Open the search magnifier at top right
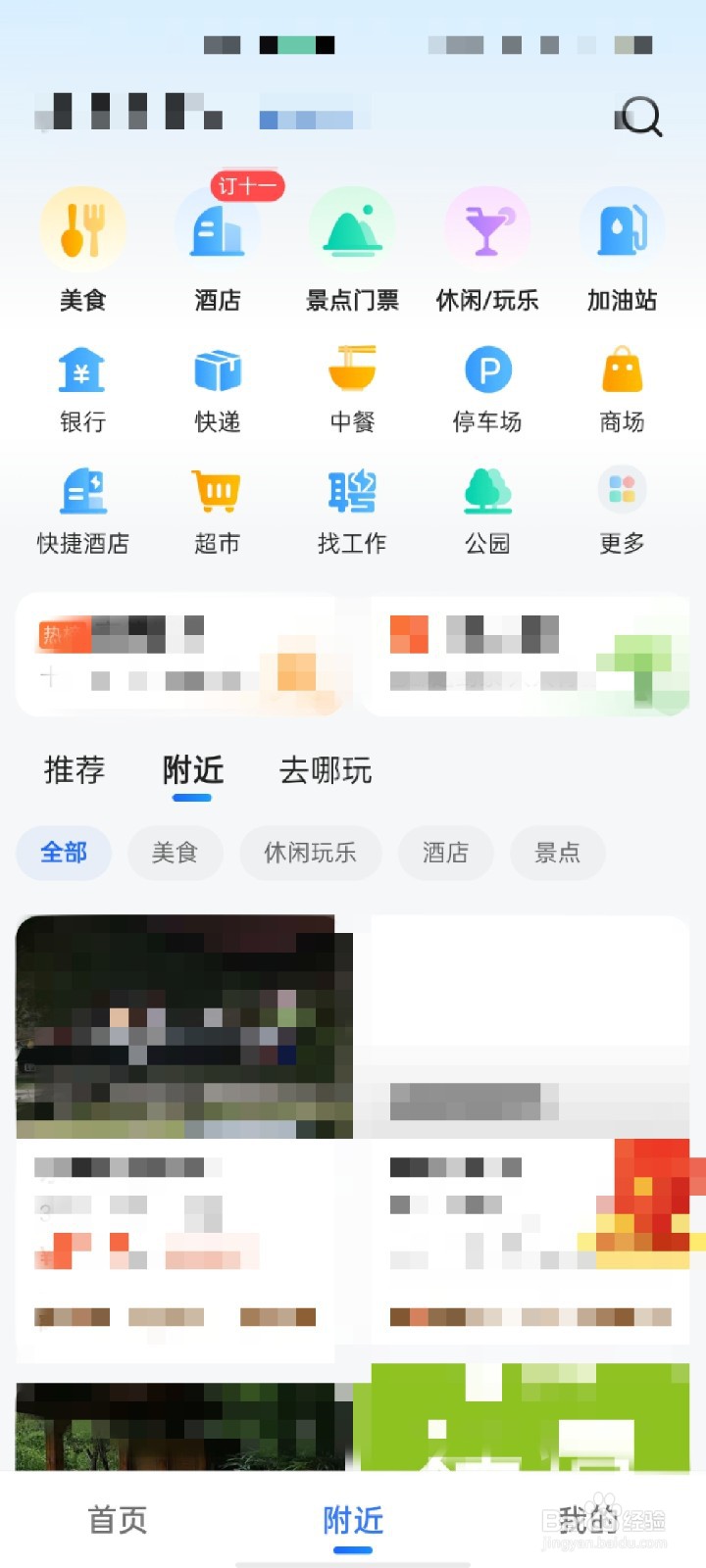 641,117
